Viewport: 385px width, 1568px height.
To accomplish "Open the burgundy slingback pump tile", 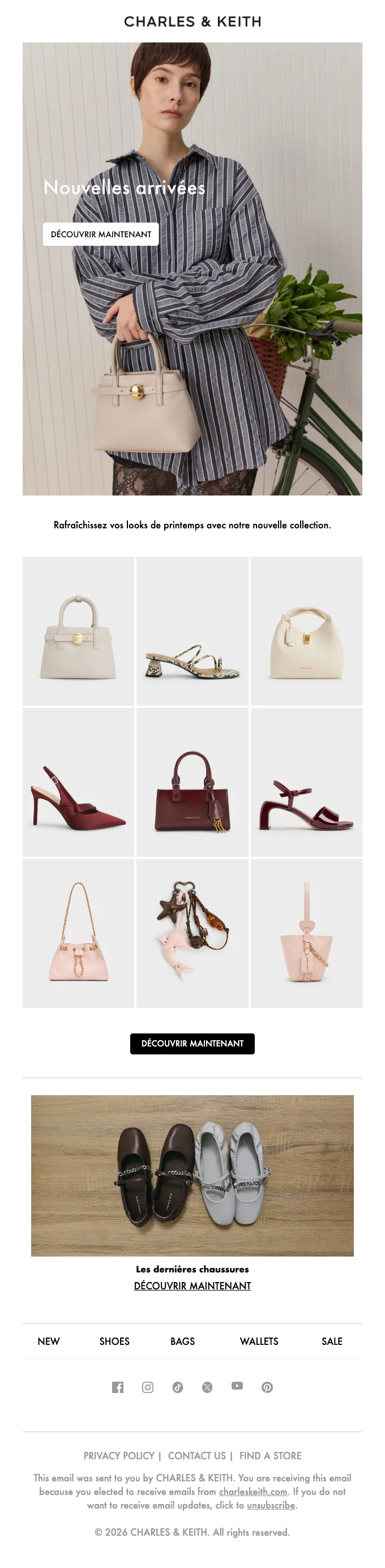I will 78,781.
